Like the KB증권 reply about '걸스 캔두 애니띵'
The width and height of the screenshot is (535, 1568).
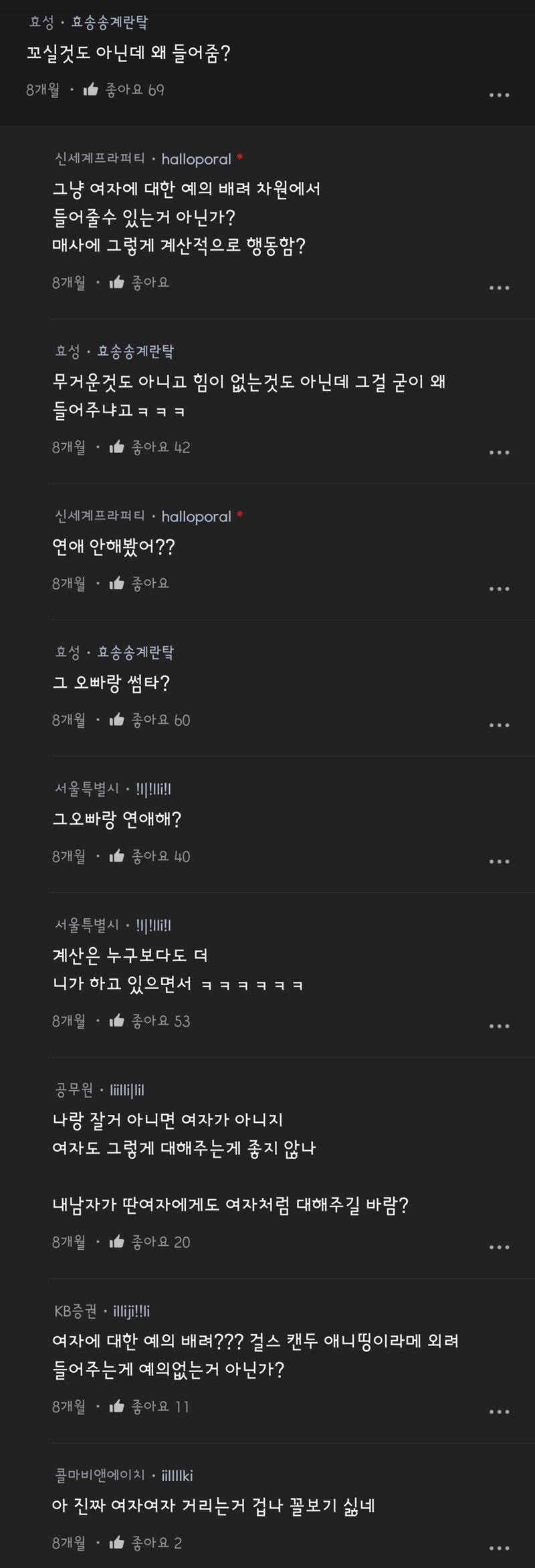(117, 1406)
